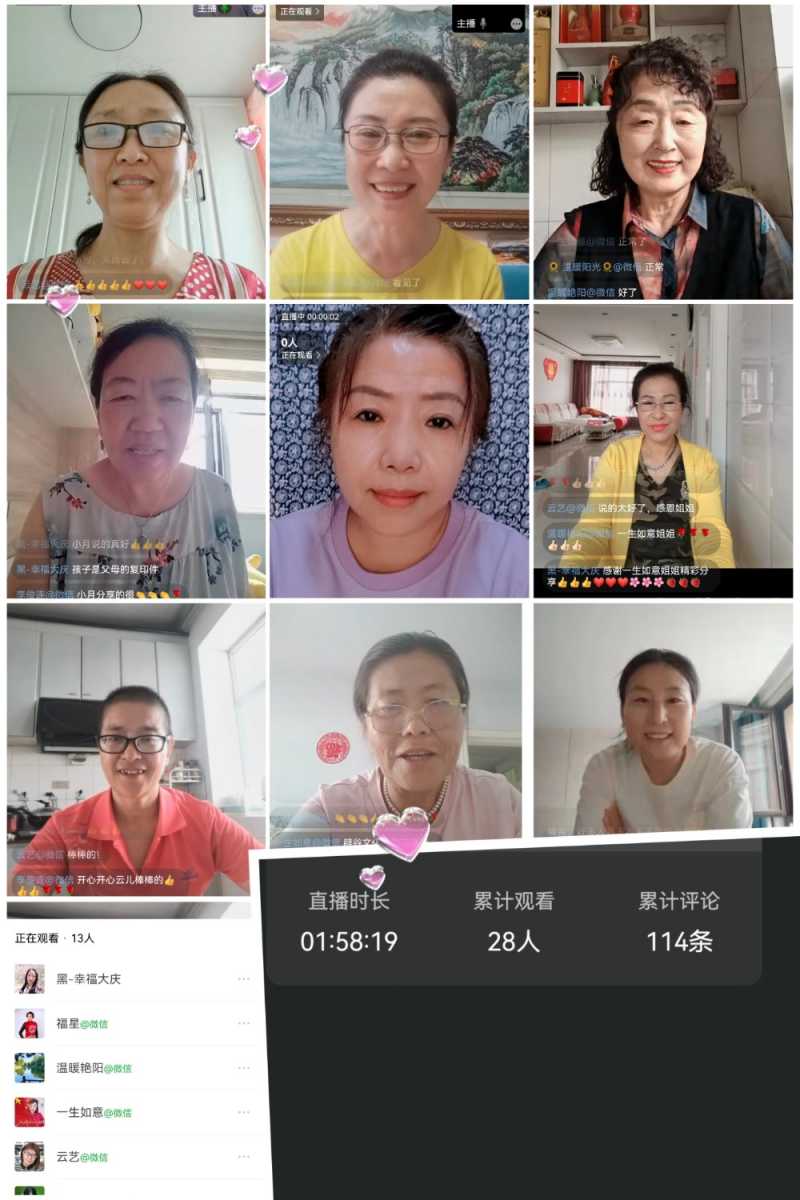The height and width of the screenshot is (1200, 800).
Task: Open more options for viewer 一生如意
Action: tap(242, 1110)
